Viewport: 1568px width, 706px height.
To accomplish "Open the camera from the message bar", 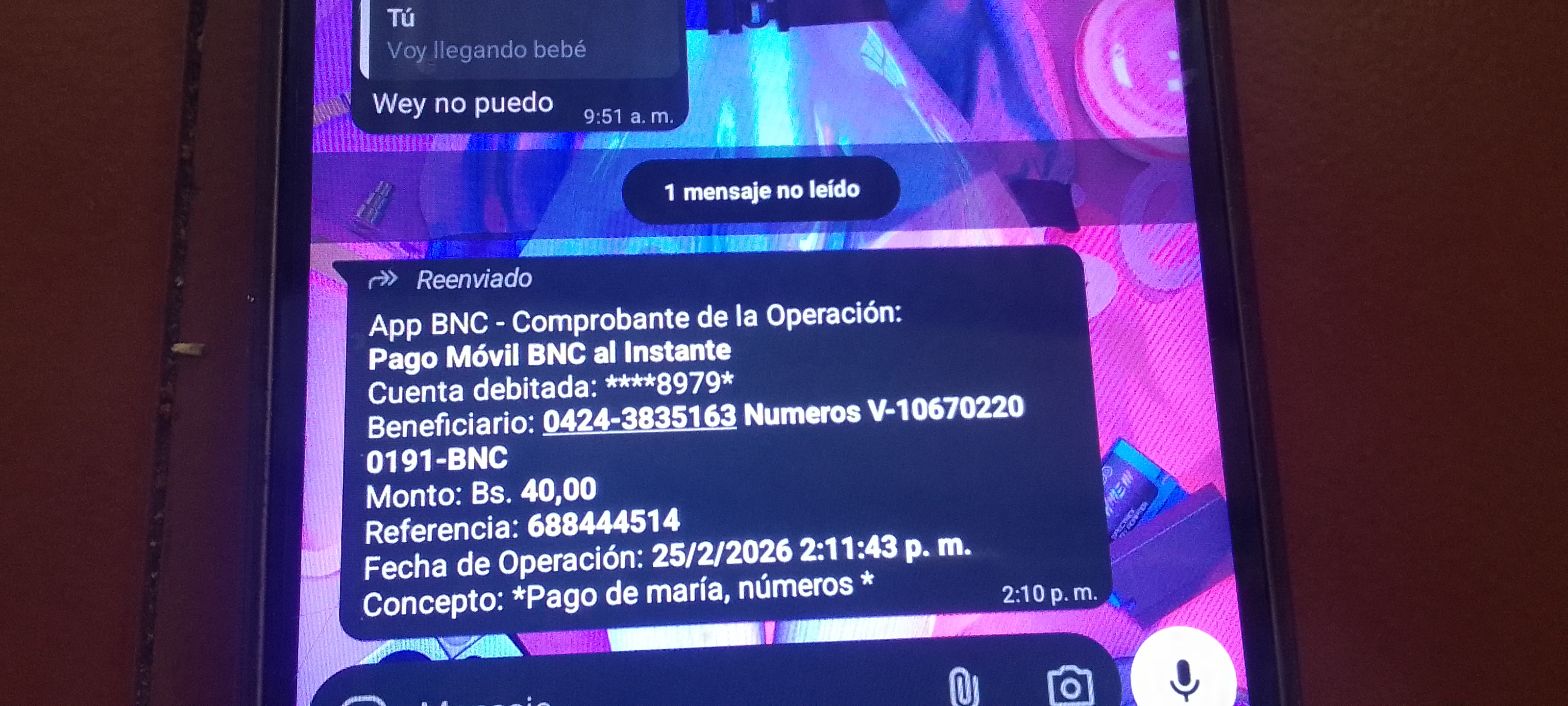I will [x=1070, y=686].
